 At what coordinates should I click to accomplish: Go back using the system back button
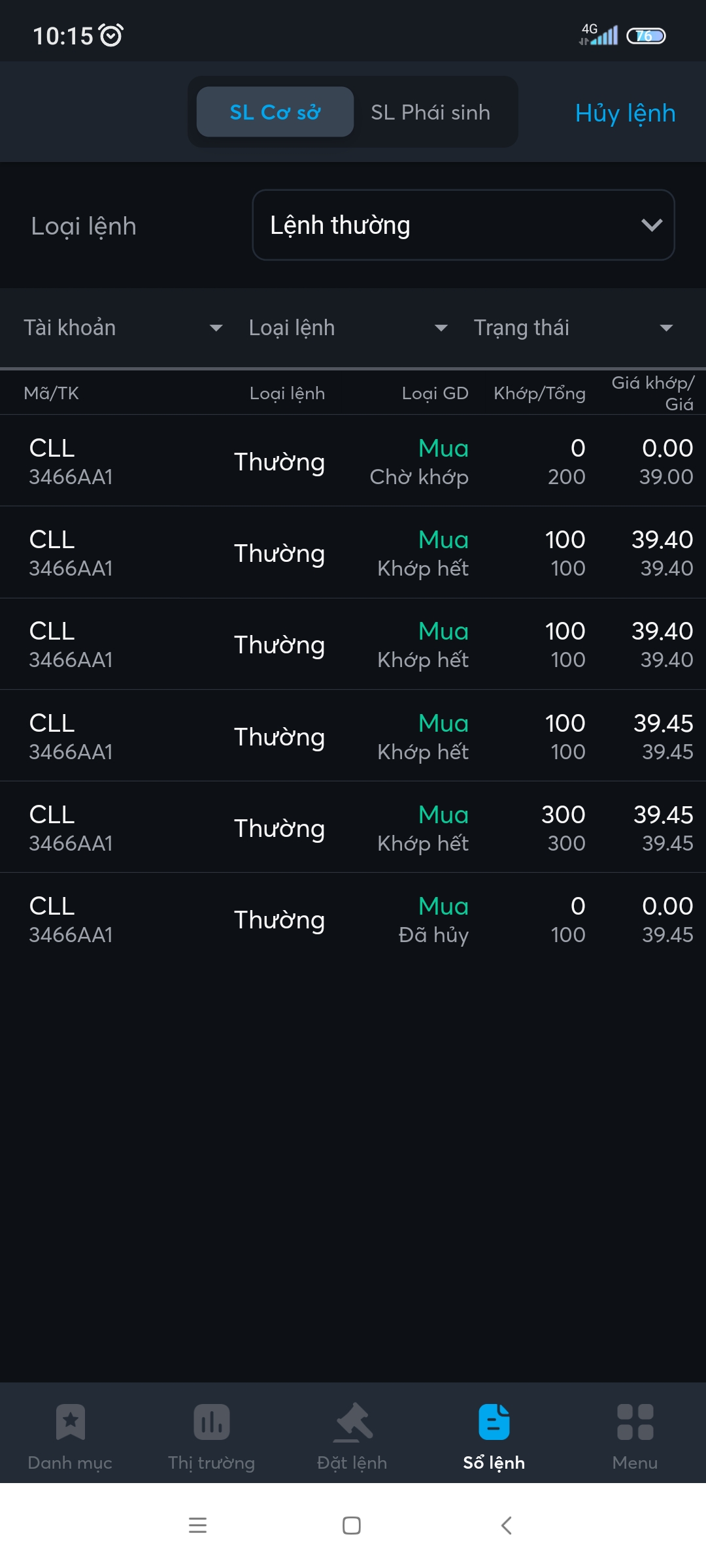pos(506,1526)
